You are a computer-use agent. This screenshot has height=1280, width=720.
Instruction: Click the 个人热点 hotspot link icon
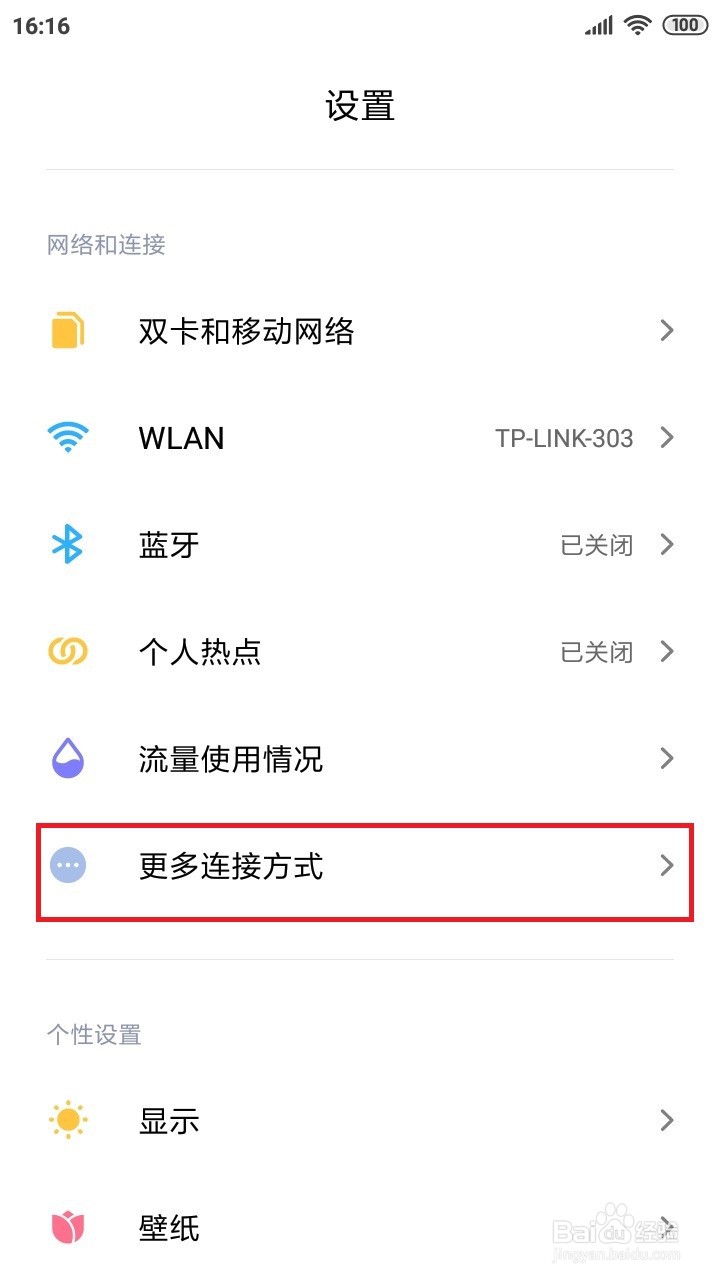click(x=67, y=651)
